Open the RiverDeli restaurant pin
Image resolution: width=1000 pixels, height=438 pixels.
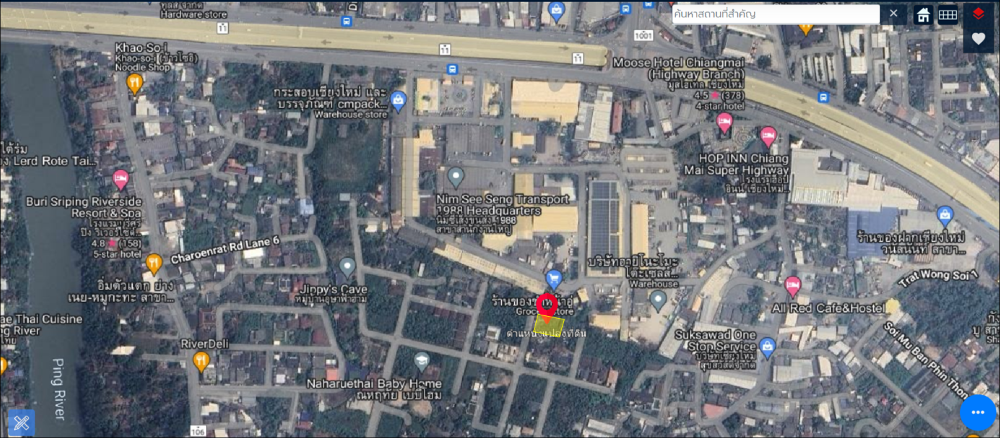202,361
